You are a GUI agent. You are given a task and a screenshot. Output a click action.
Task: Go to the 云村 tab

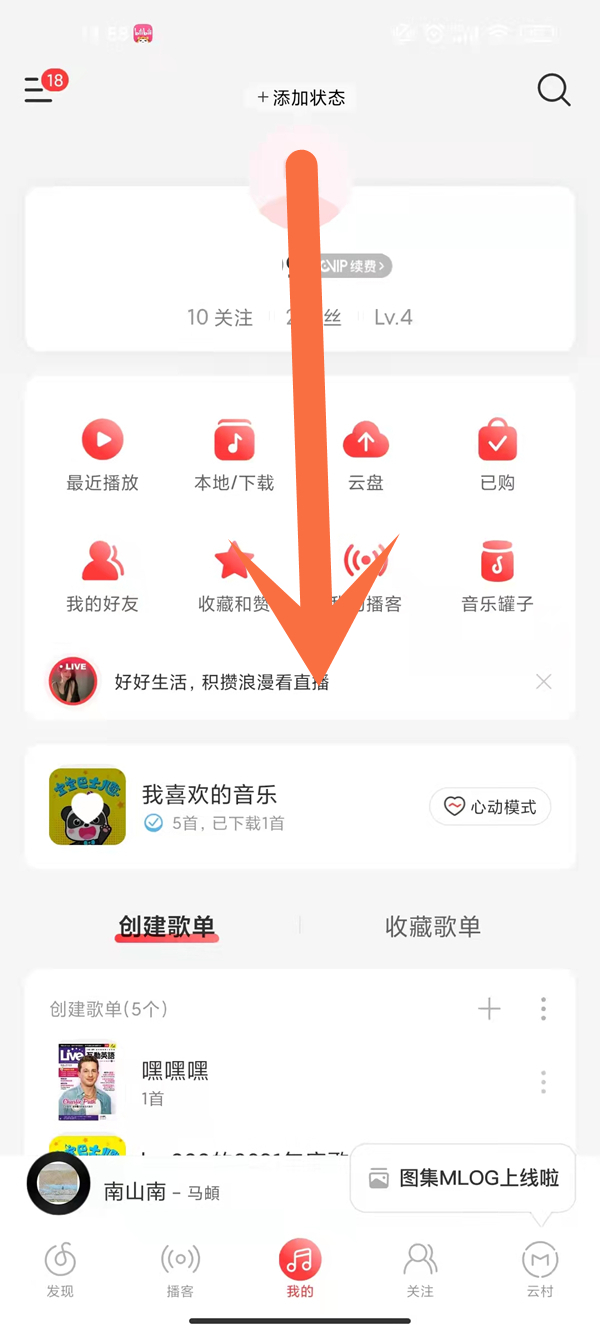[540, 1270]
